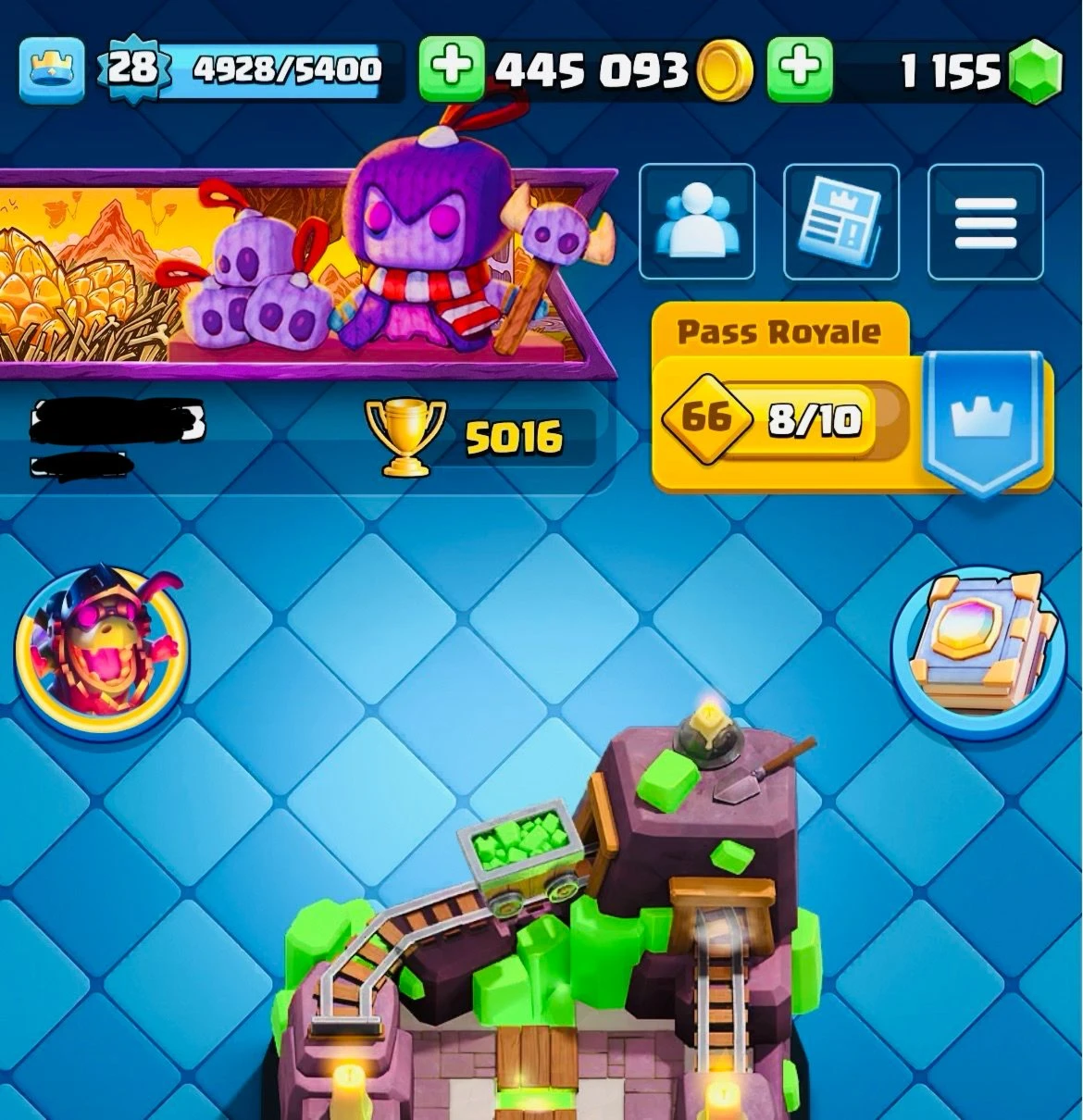Open the trophy road with 5016 trophies
Viewport: 1083px width, 1120px height.
[x=481, y=437]
